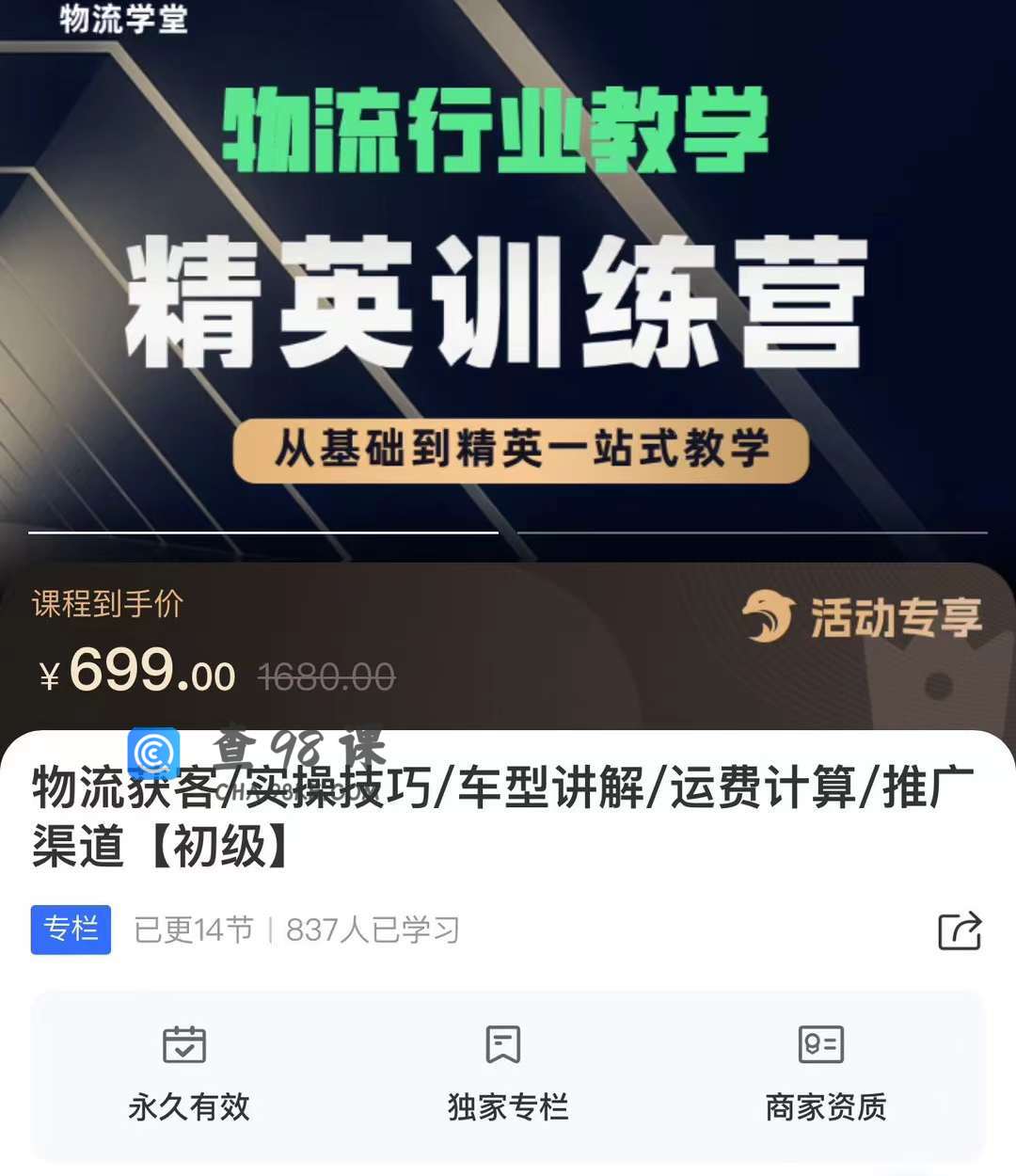Screen dimensions: 1016x1176
Task: View the 独家专栏 exclusive column details
Action: pyautogui.click(x=507, y=1074)
